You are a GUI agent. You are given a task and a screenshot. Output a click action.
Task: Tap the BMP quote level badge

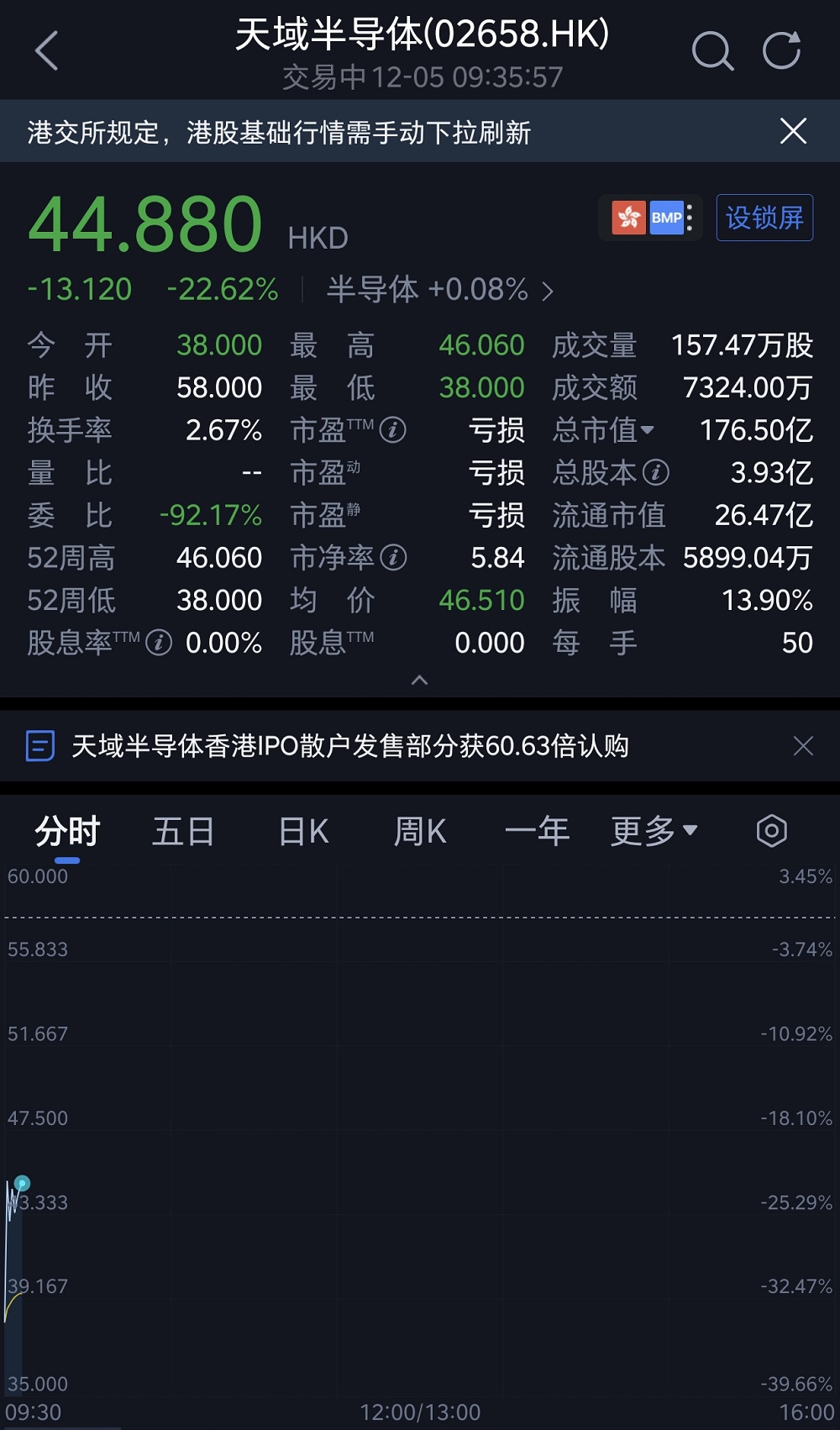[664, 218]
